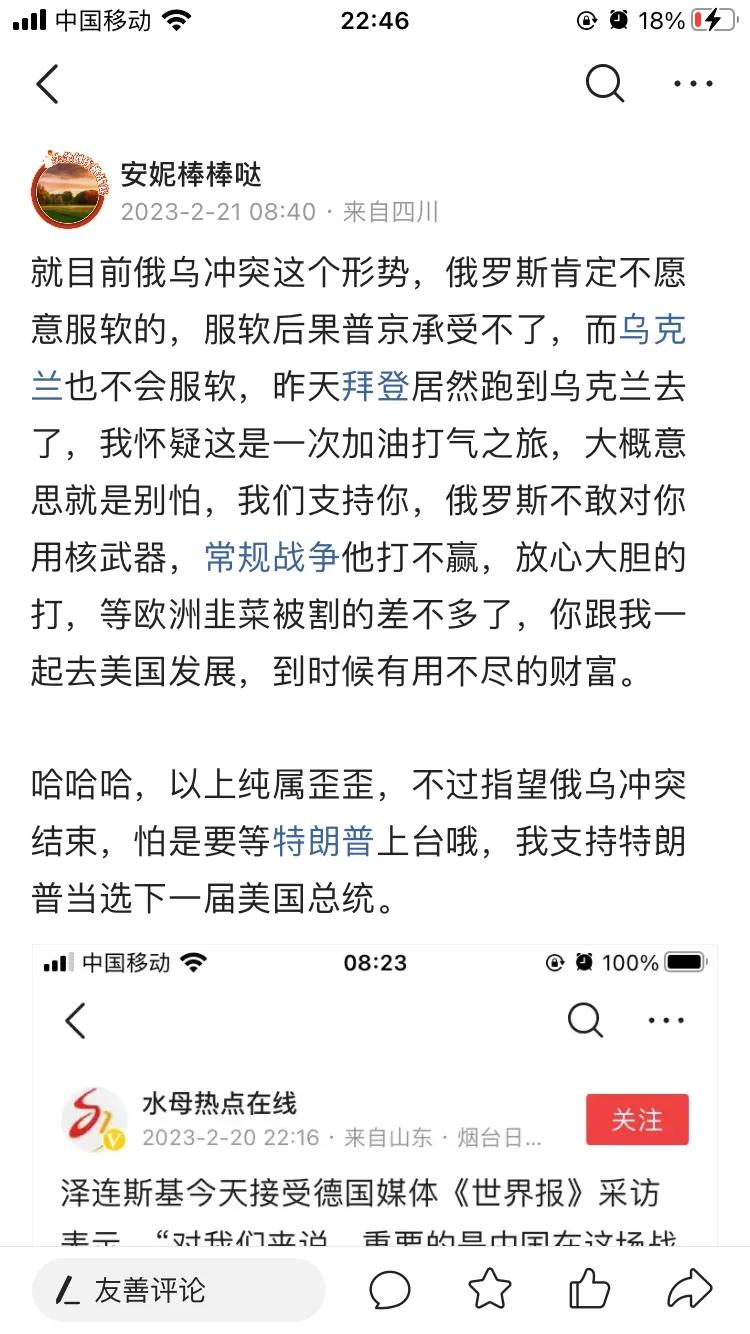Go back using the top-left arrow
Image resolution: width=750 pixels, height=1334 pixels.
(47, 84)
